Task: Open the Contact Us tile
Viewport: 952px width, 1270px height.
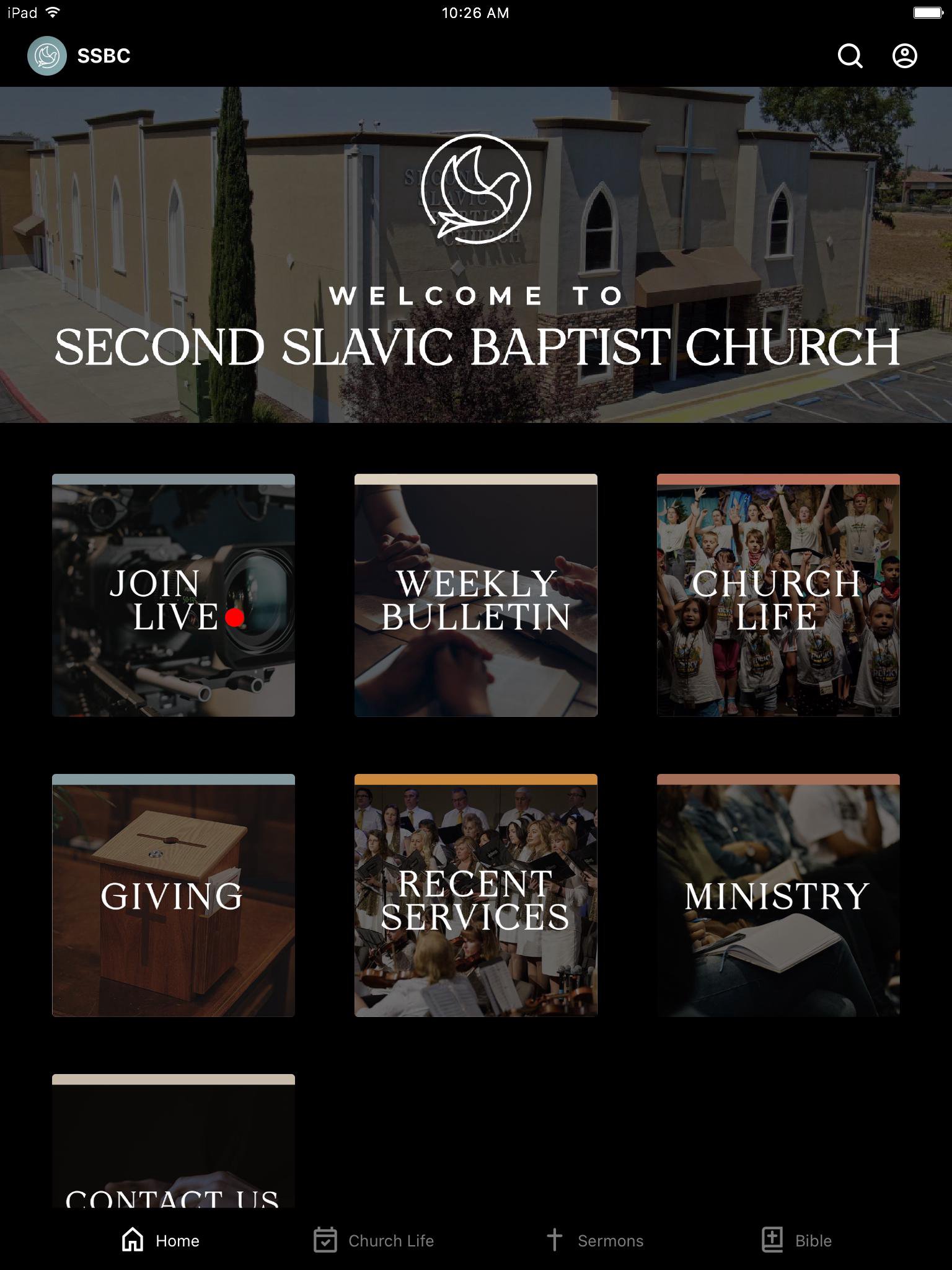Action: [174, 1147]
